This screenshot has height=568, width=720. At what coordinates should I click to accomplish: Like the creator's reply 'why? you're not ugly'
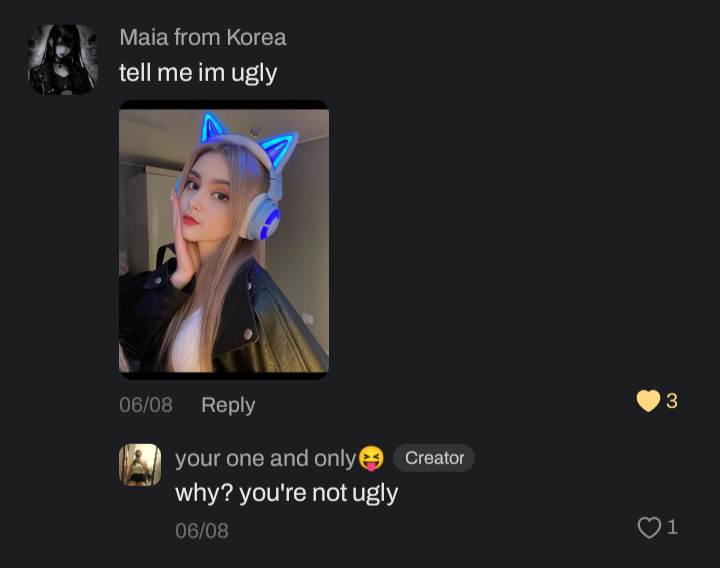pyautogui.click(x=649, y=528)
